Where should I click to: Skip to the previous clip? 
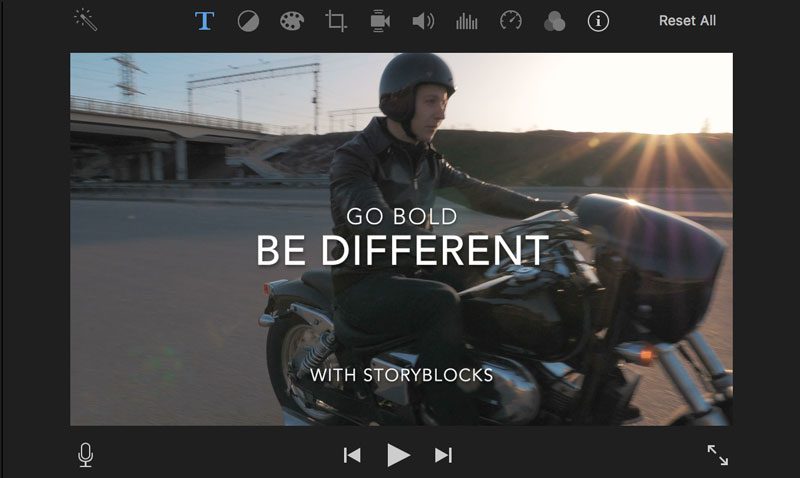click(x=352, y=455)
